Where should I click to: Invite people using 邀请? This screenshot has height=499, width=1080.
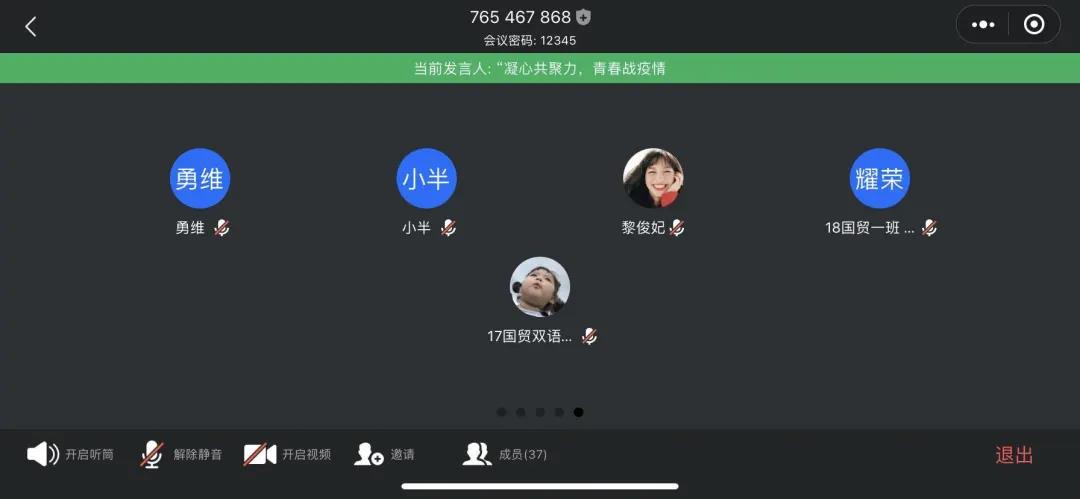click(x=385, y=455)
